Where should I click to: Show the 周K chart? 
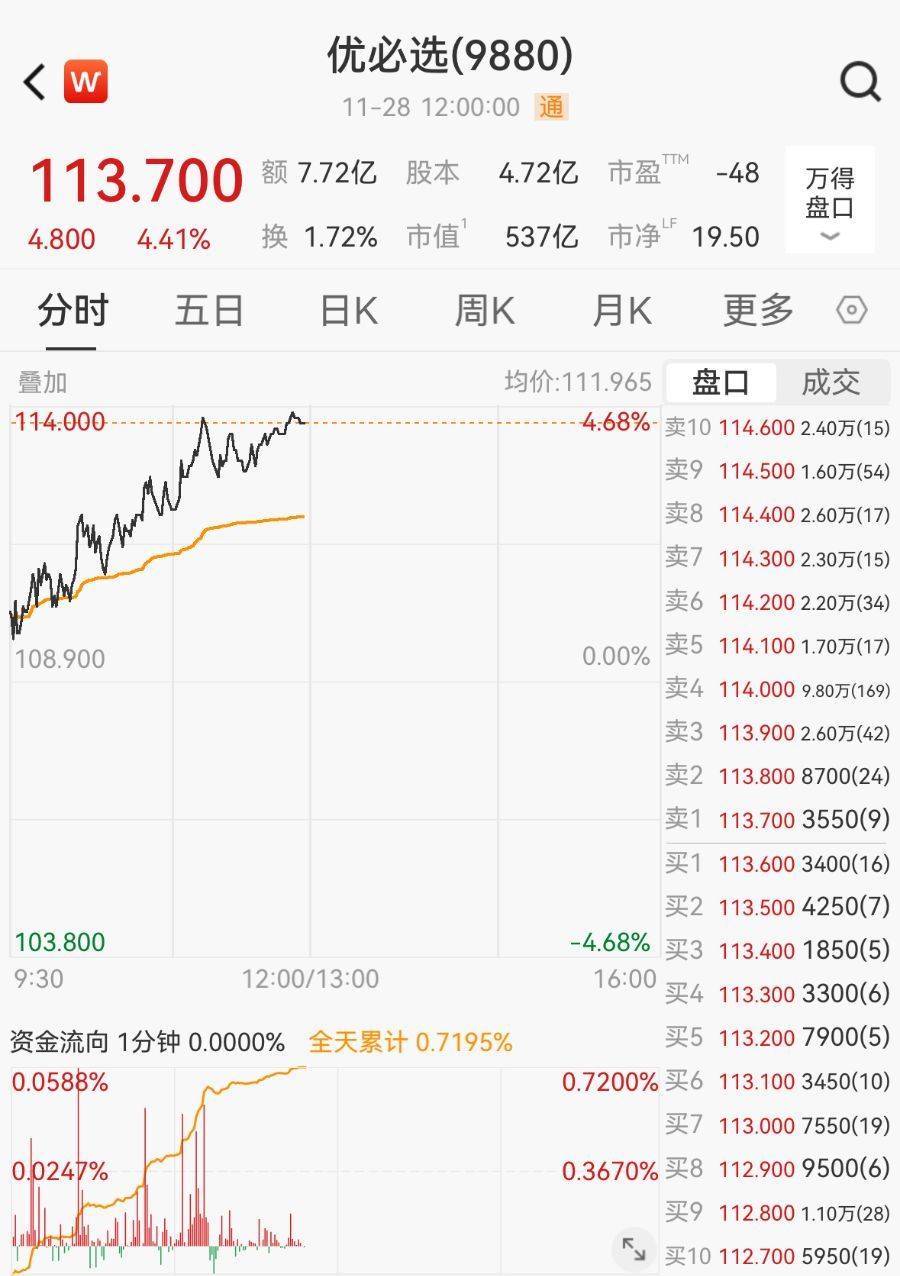[485, 311]
